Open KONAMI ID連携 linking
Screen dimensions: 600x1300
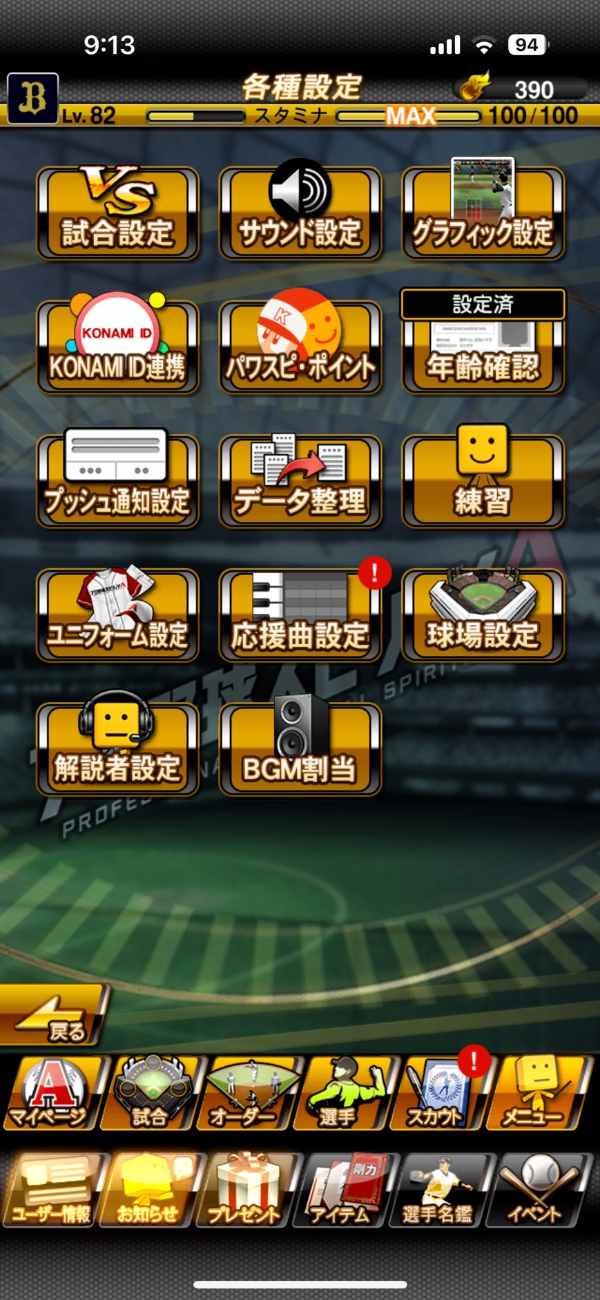[117, 346]
